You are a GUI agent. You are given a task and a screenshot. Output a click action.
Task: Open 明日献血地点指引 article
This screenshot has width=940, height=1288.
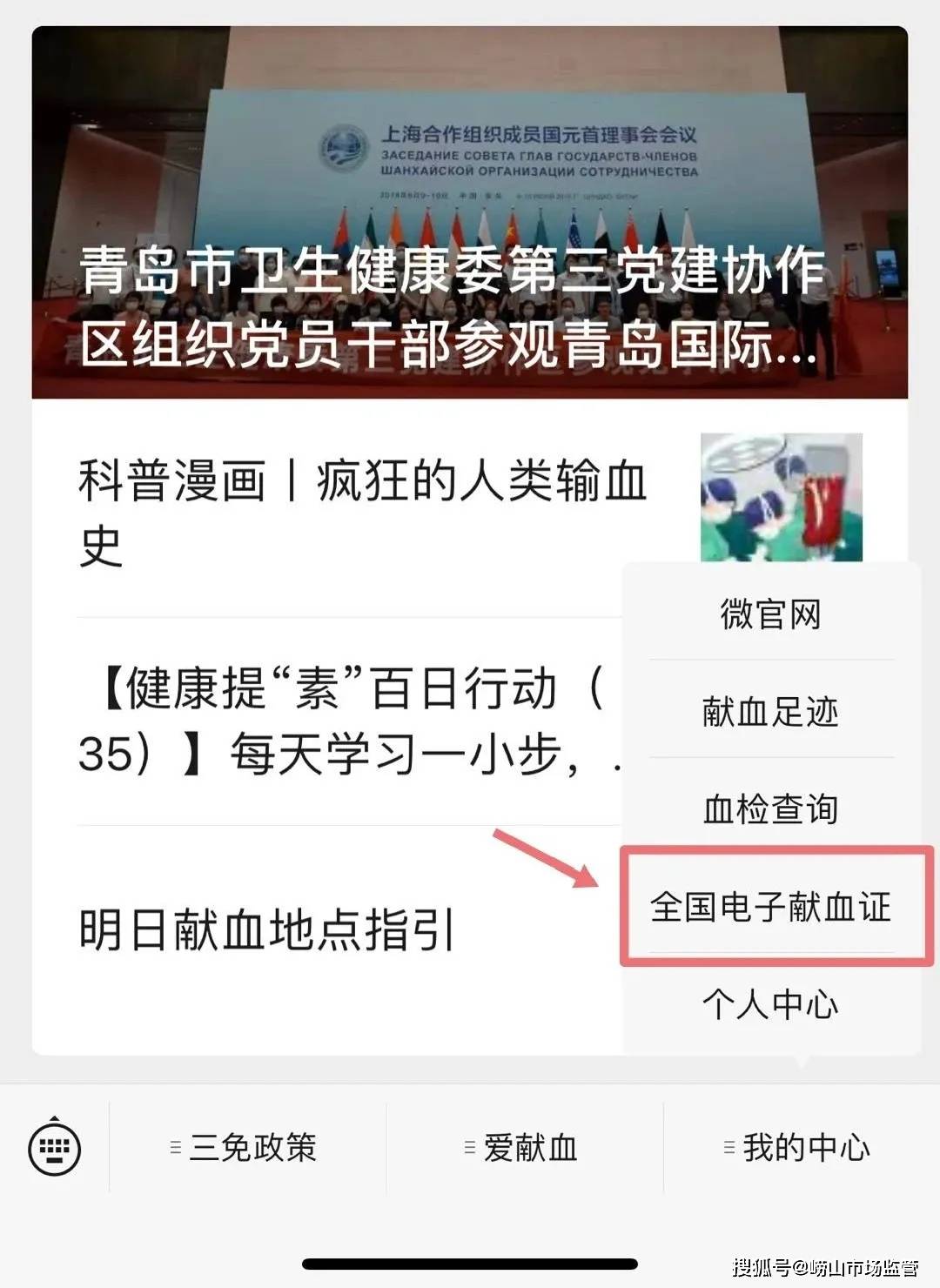pos(266,931)
